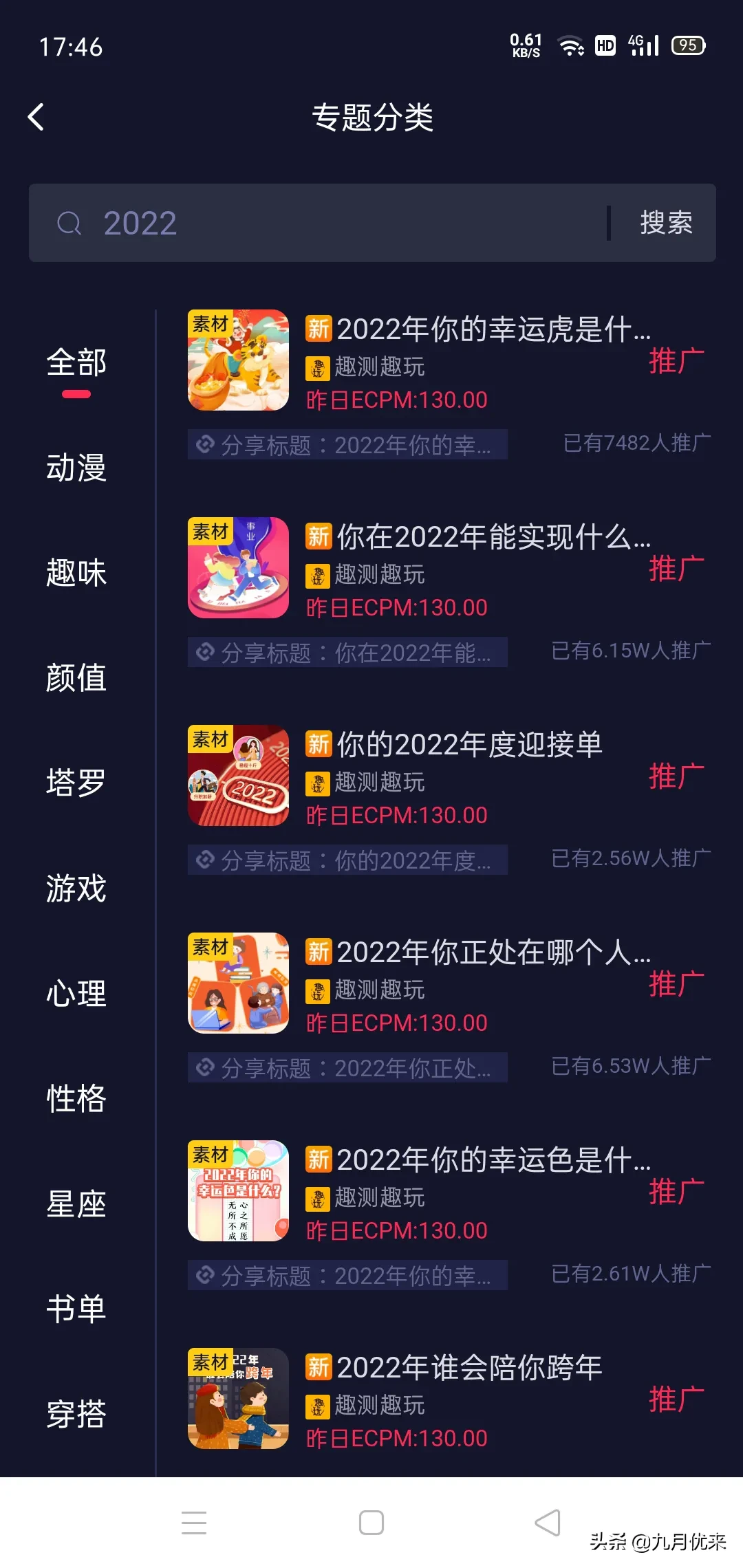Image resolution: width=743 pixels, height=1568 pixels.
Task: Open the 星座 category
Action: (76, 1204)
